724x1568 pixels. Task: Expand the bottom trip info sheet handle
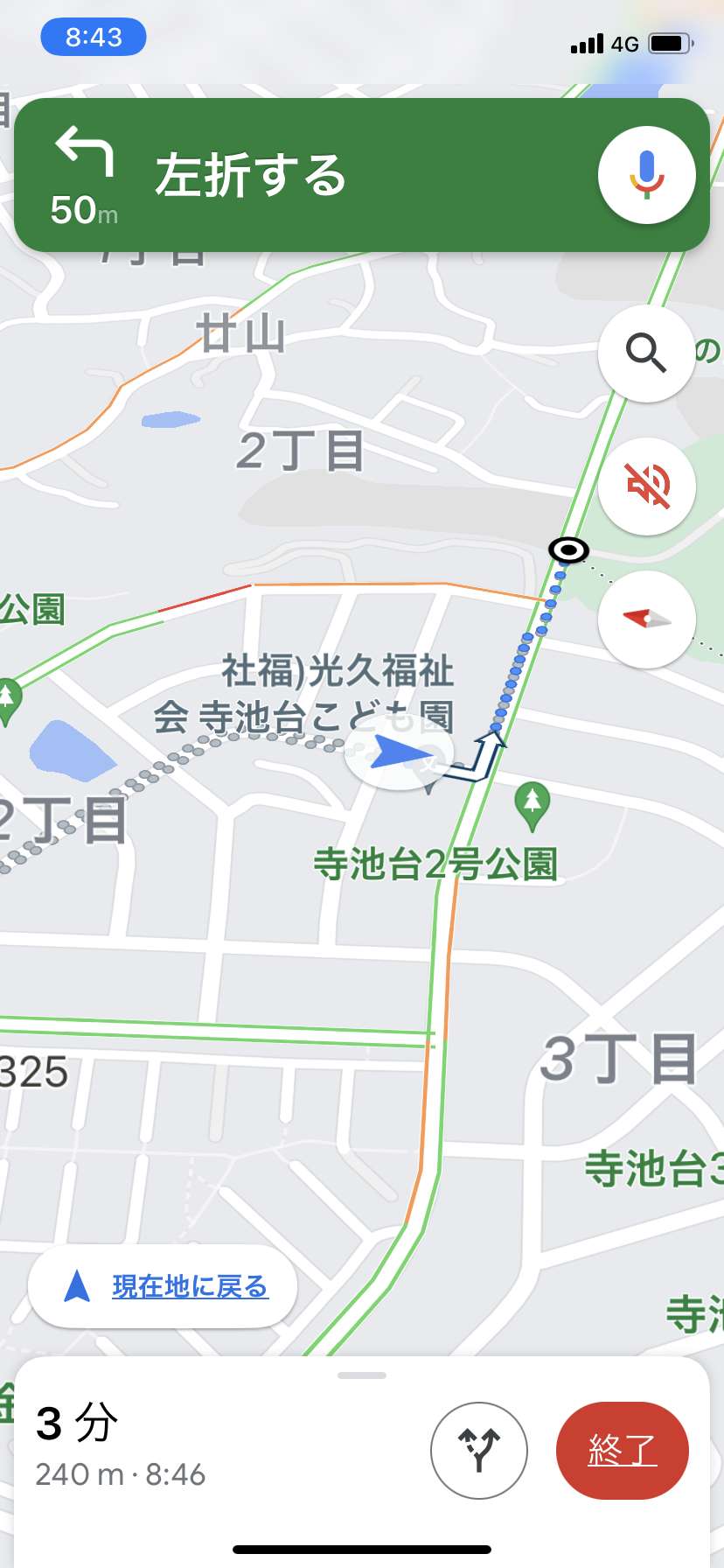362,1375
